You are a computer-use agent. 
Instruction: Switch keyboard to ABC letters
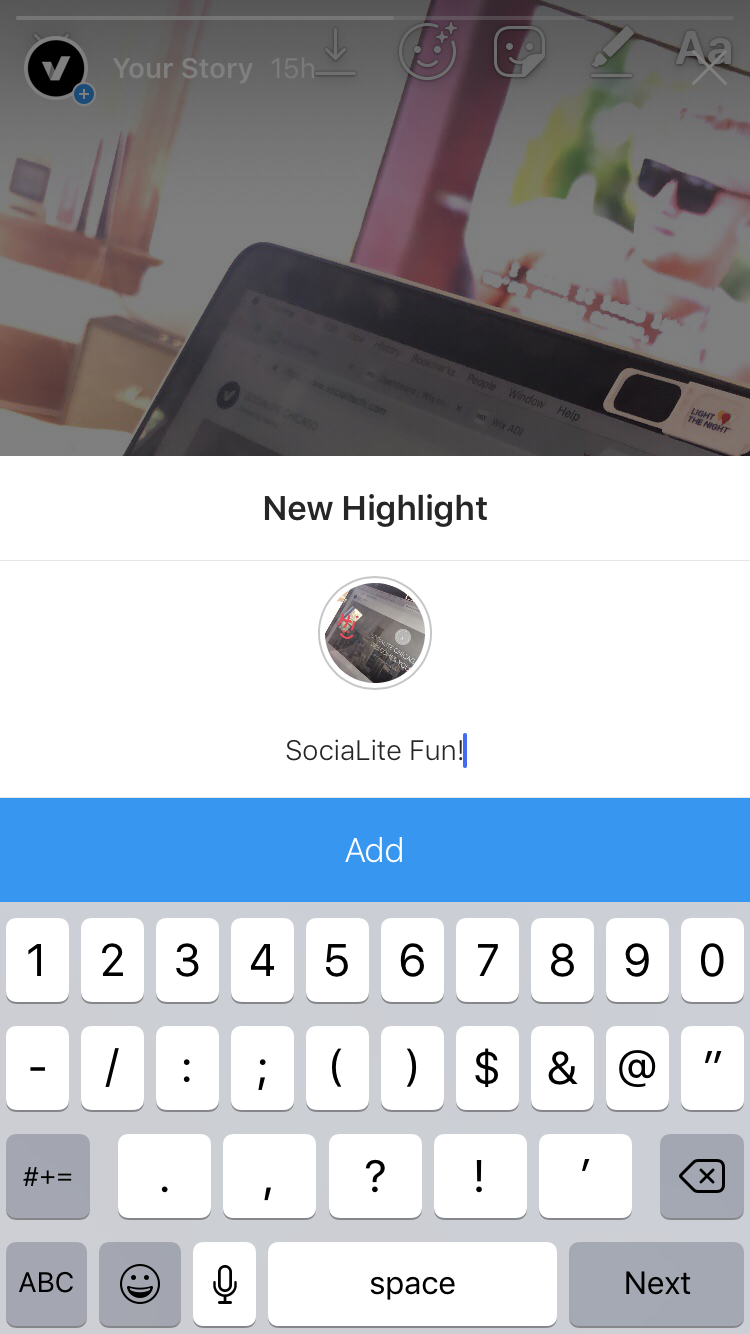click(47, 1284)
